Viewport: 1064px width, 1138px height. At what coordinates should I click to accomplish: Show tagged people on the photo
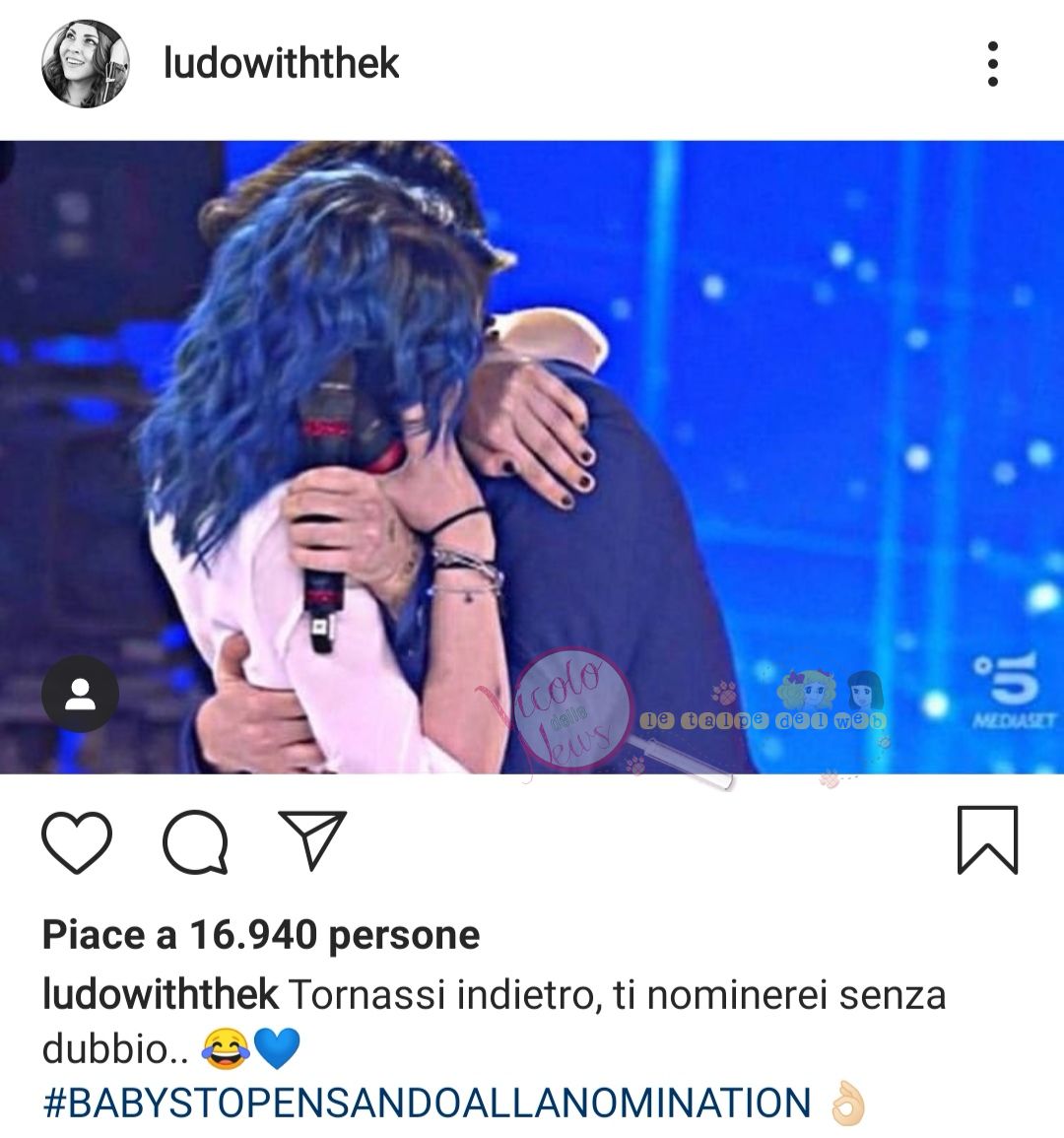pyautogui.click(x=80, y=695)
